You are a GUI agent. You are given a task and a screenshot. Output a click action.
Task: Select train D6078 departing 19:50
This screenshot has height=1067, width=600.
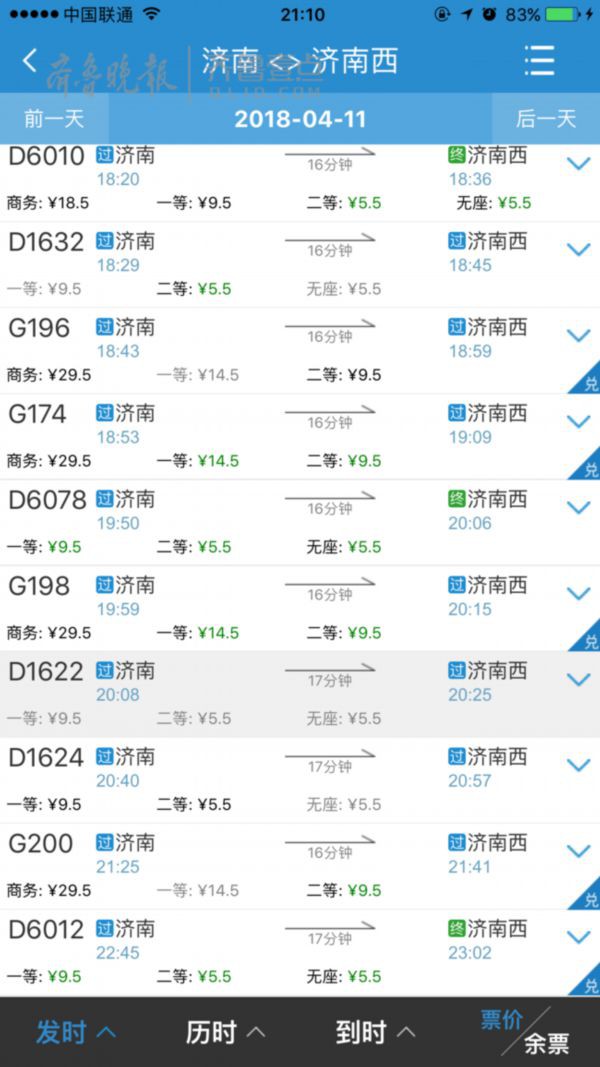(300, 522)
